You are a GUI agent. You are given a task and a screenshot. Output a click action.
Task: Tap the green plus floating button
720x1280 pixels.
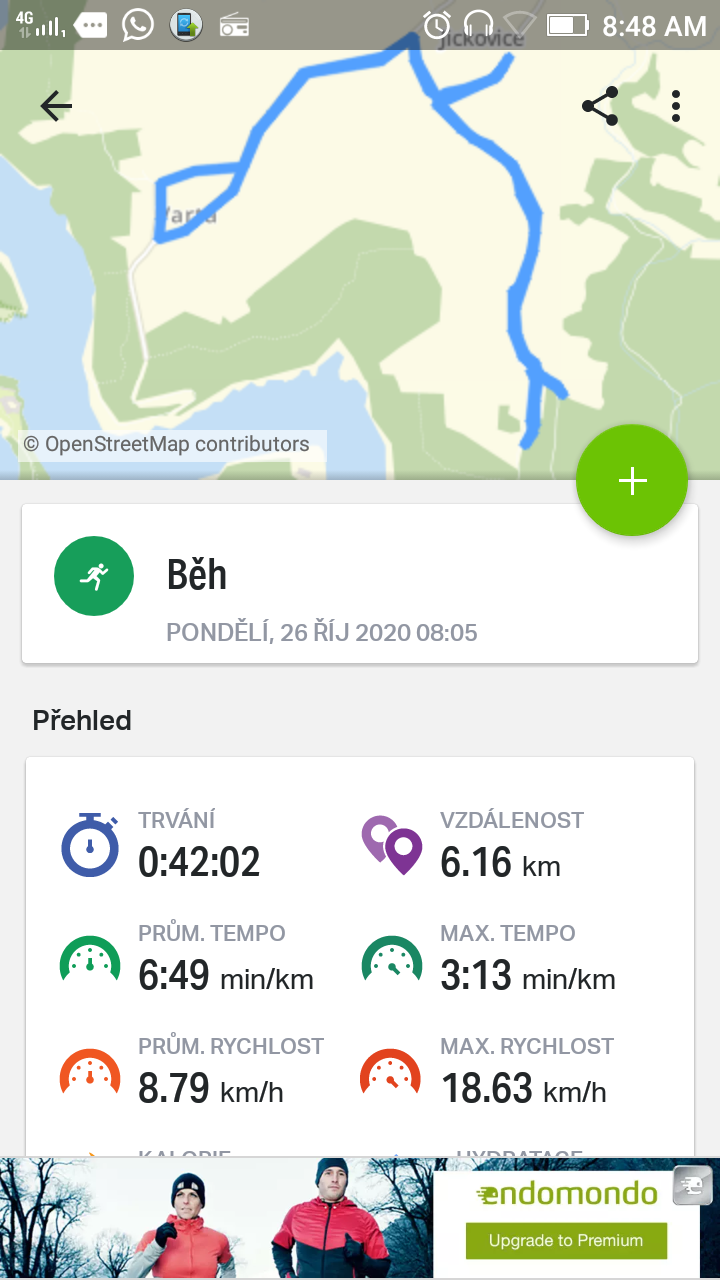coord(632,481)
